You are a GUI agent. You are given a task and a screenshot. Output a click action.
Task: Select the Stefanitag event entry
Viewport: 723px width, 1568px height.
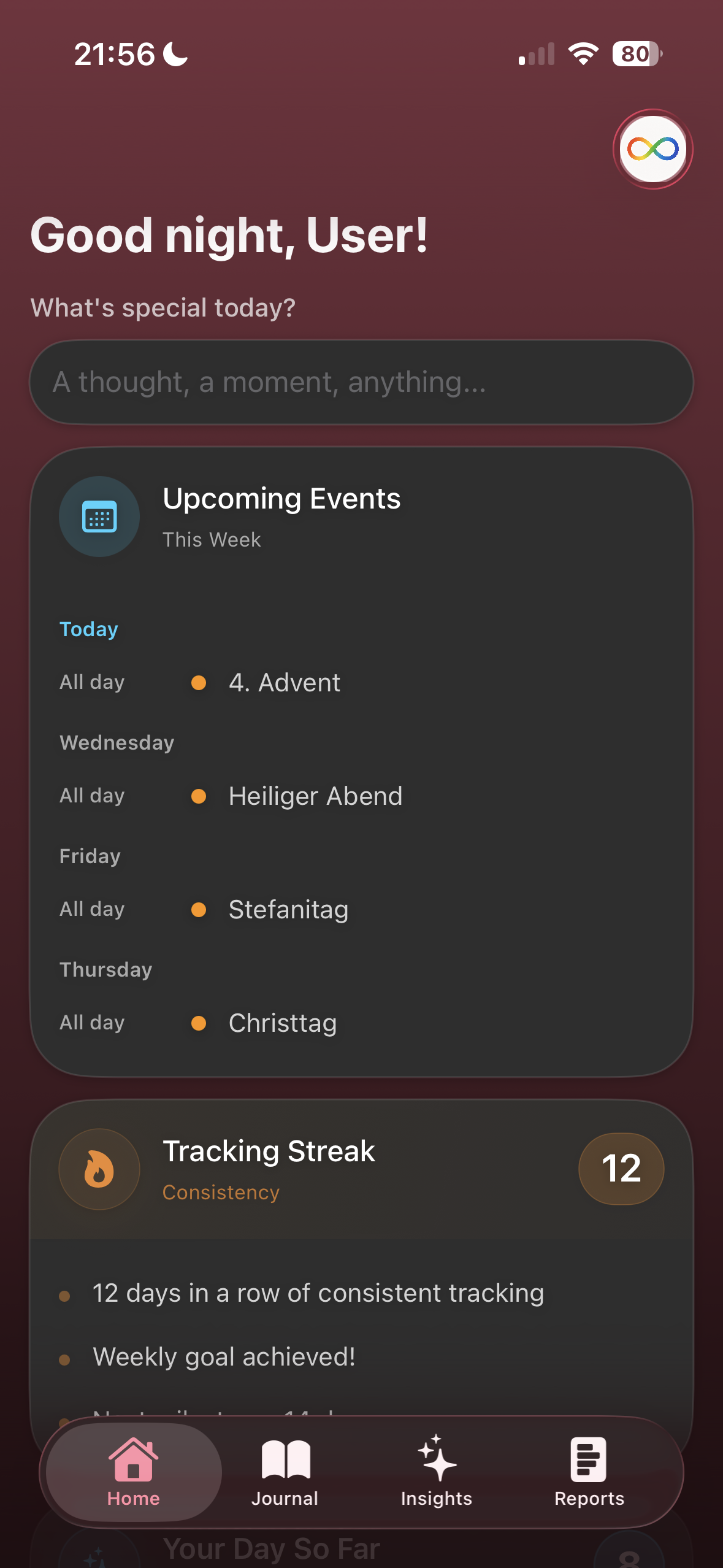[x=288, y=909]
